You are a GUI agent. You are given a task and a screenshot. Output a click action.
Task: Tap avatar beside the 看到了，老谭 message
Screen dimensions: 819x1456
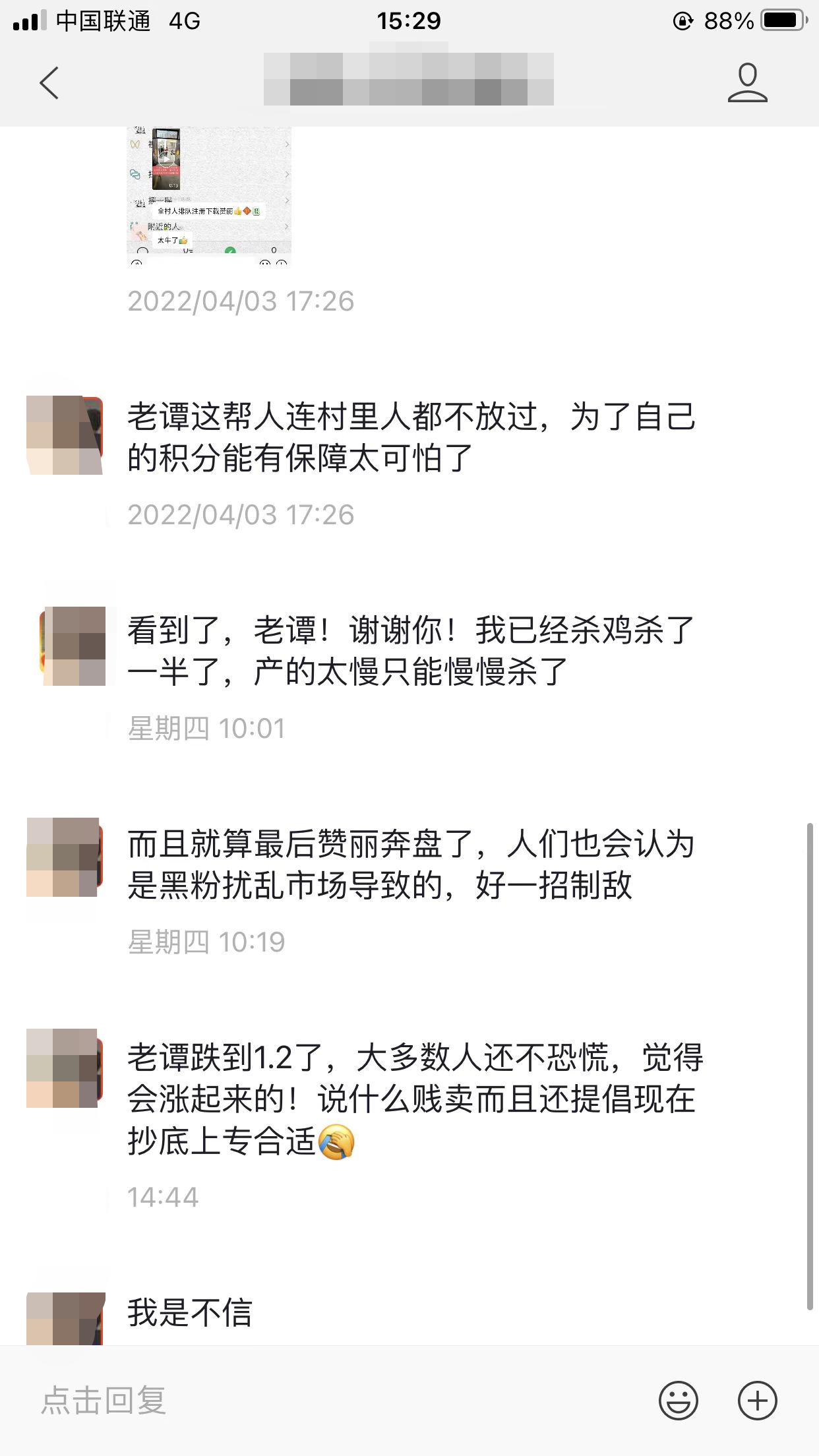point(74,646)
